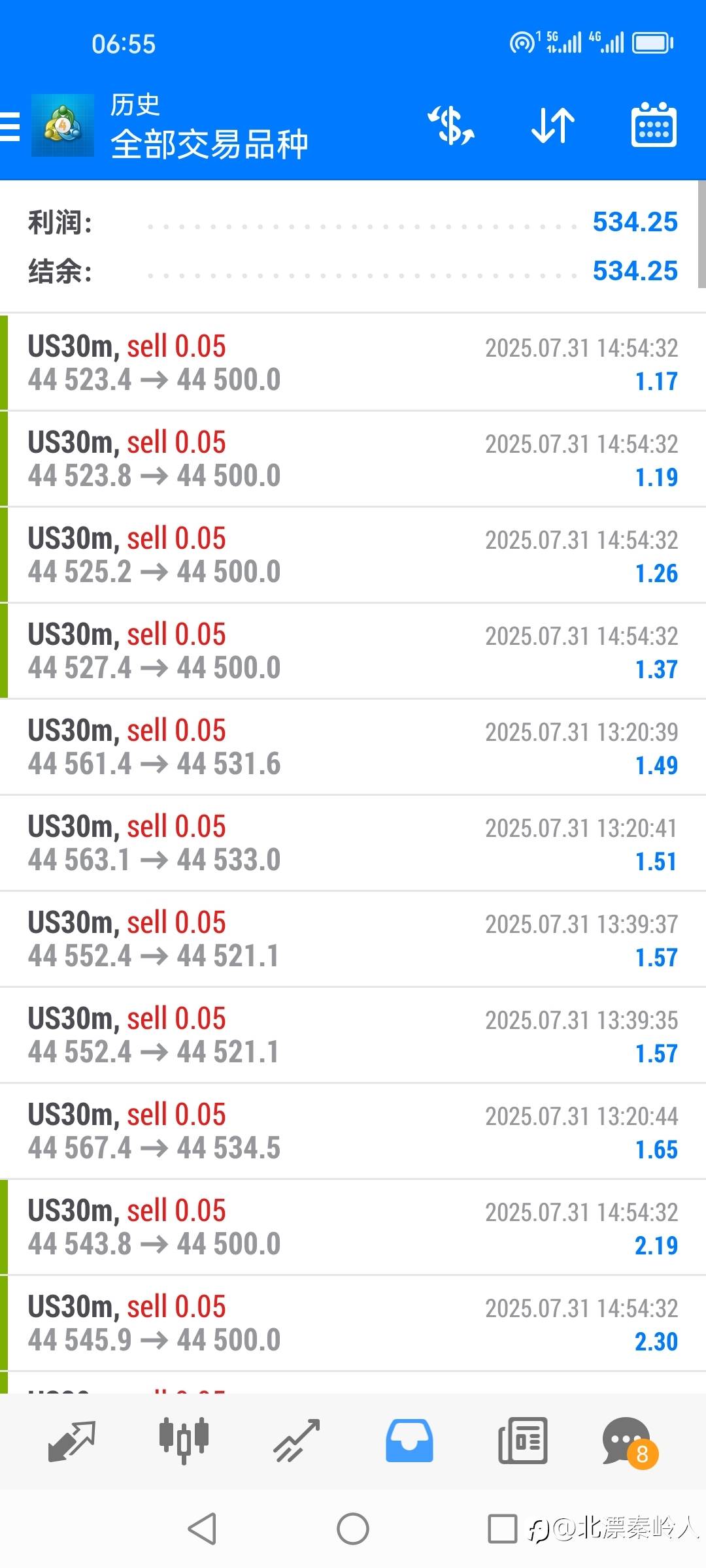Open the trade opened at 44 523.8

click(353, 459)
